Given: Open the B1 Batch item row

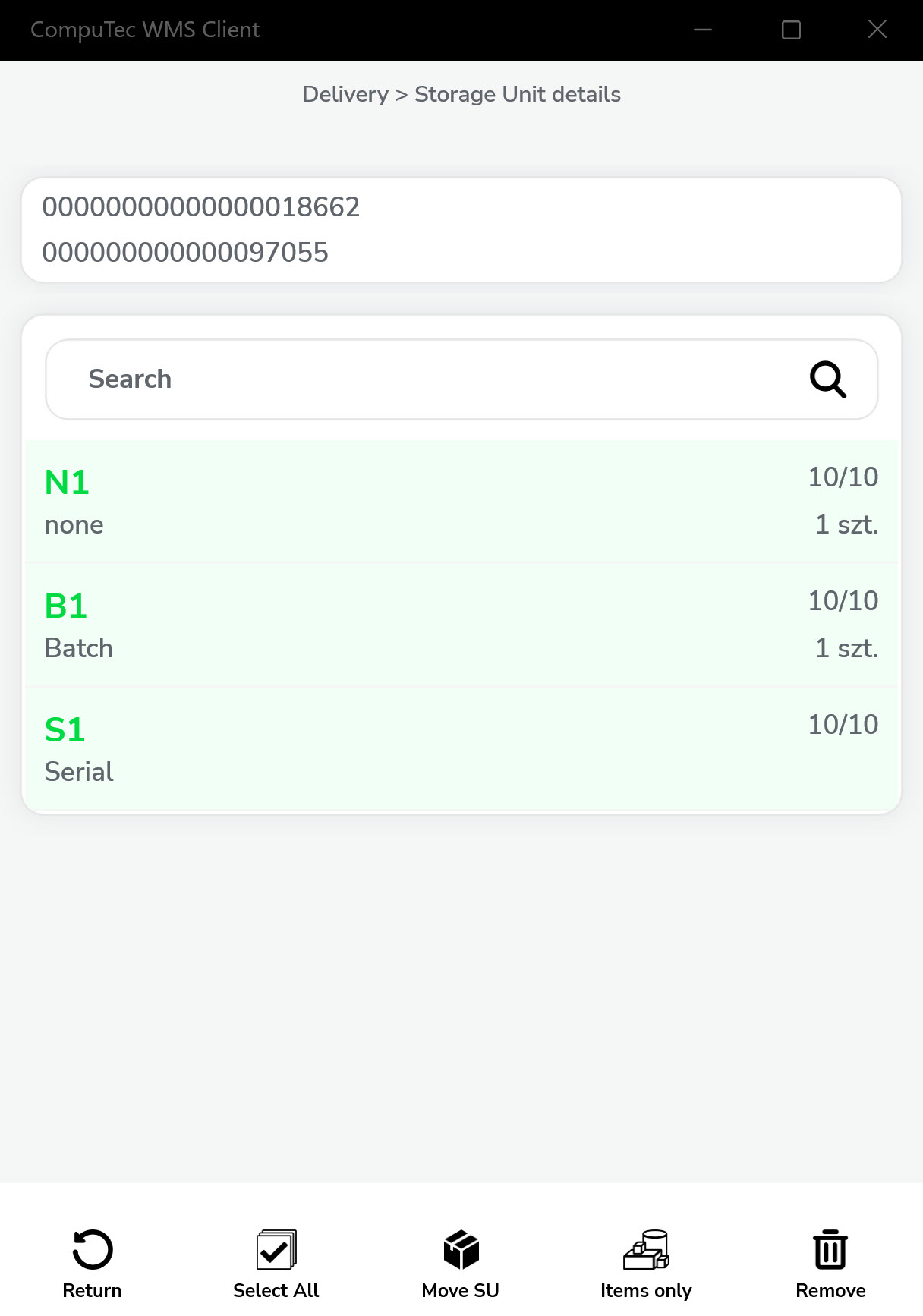Looking at the screenshot, I should tap(461, 625).
